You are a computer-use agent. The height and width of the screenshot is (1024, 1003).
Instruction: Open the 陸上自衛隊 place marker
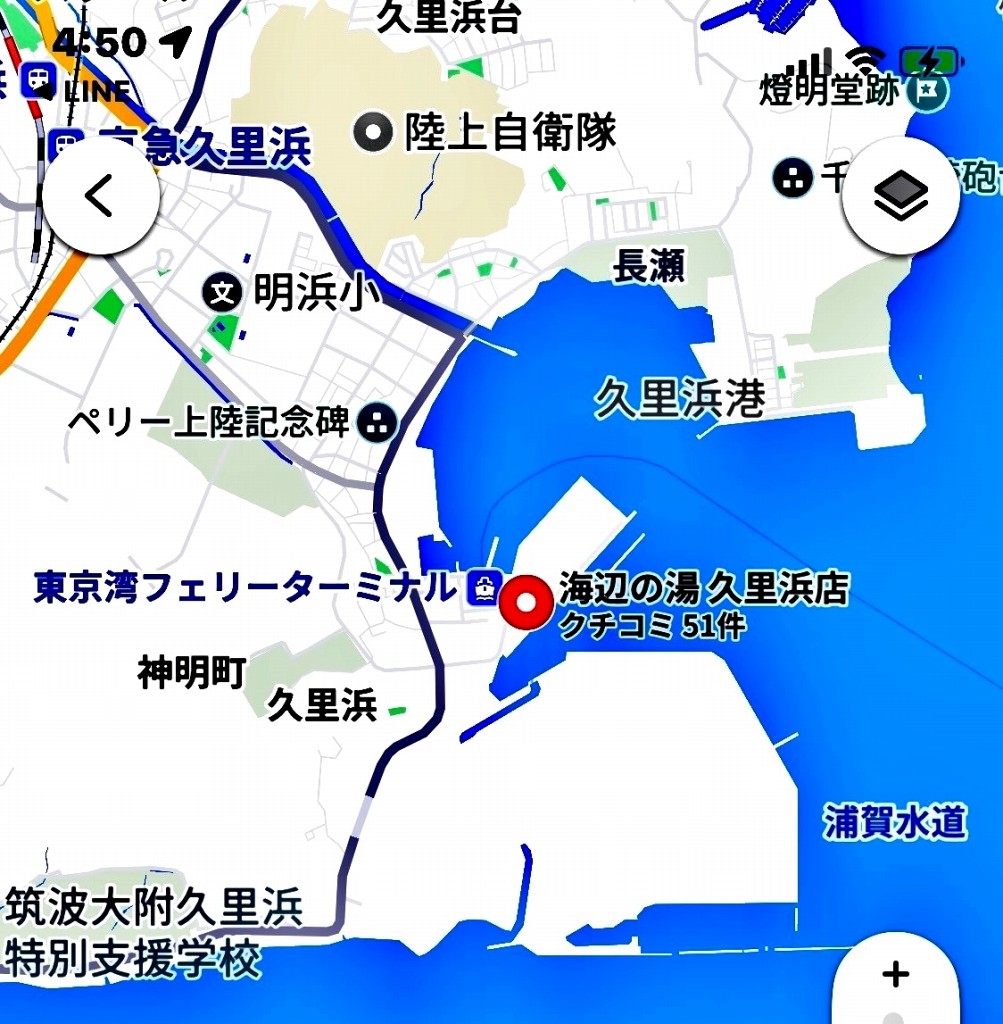click(375, 131)
